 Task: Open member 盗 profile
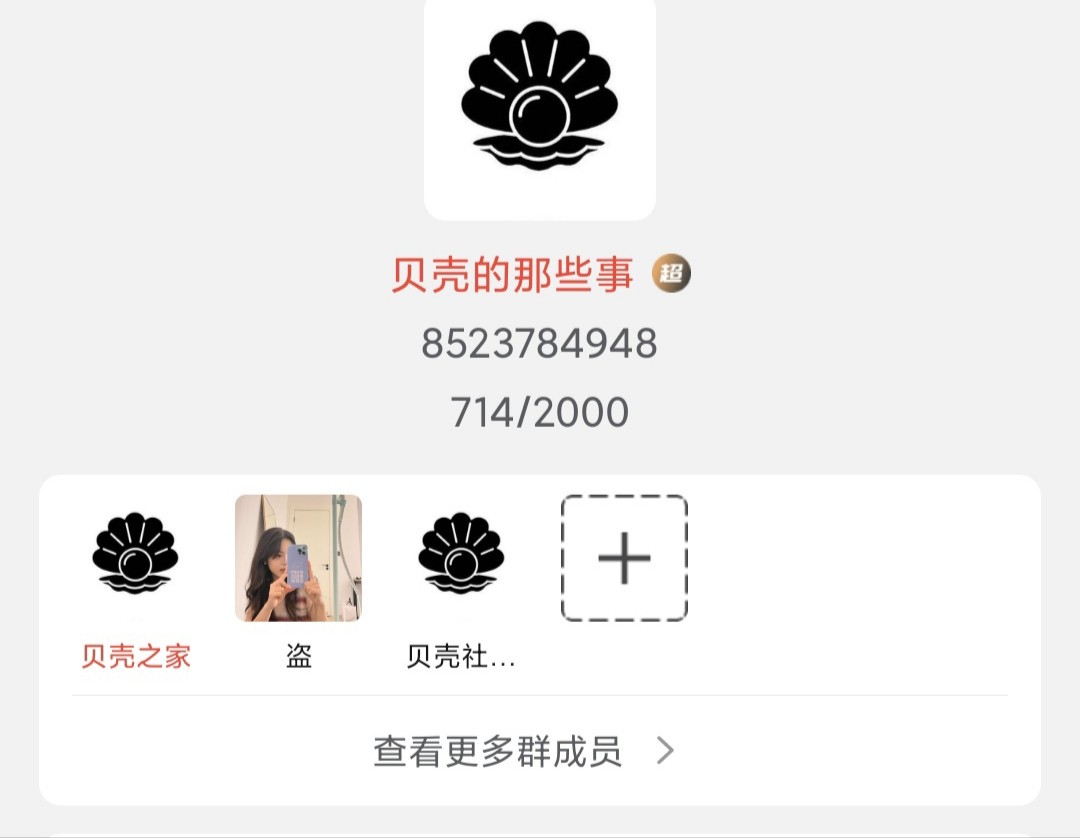(x=298, y=558)
